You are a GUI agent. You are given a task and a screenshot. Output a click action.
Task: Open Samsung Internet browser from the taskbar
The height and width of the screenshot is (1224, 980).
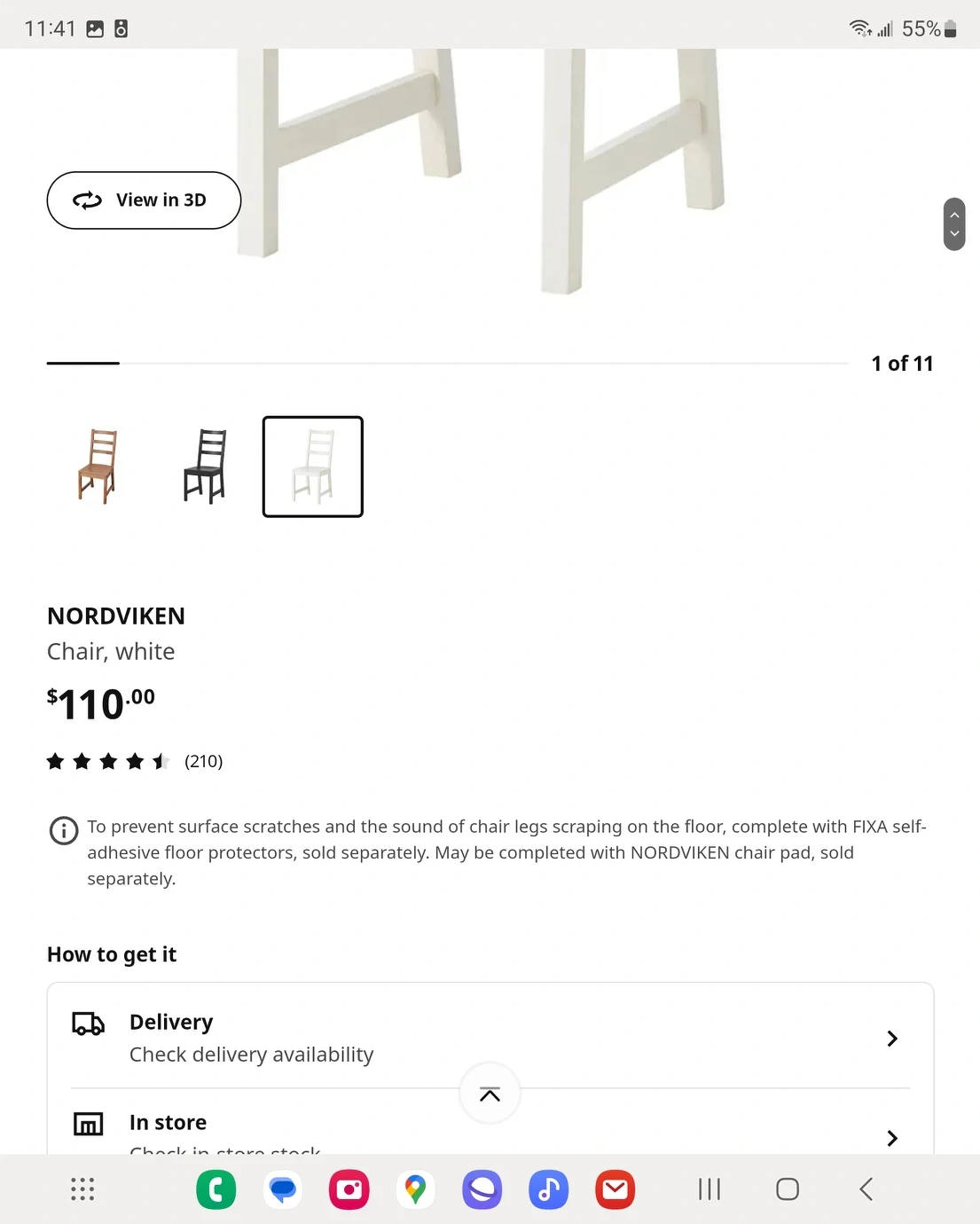point(482,1189)
